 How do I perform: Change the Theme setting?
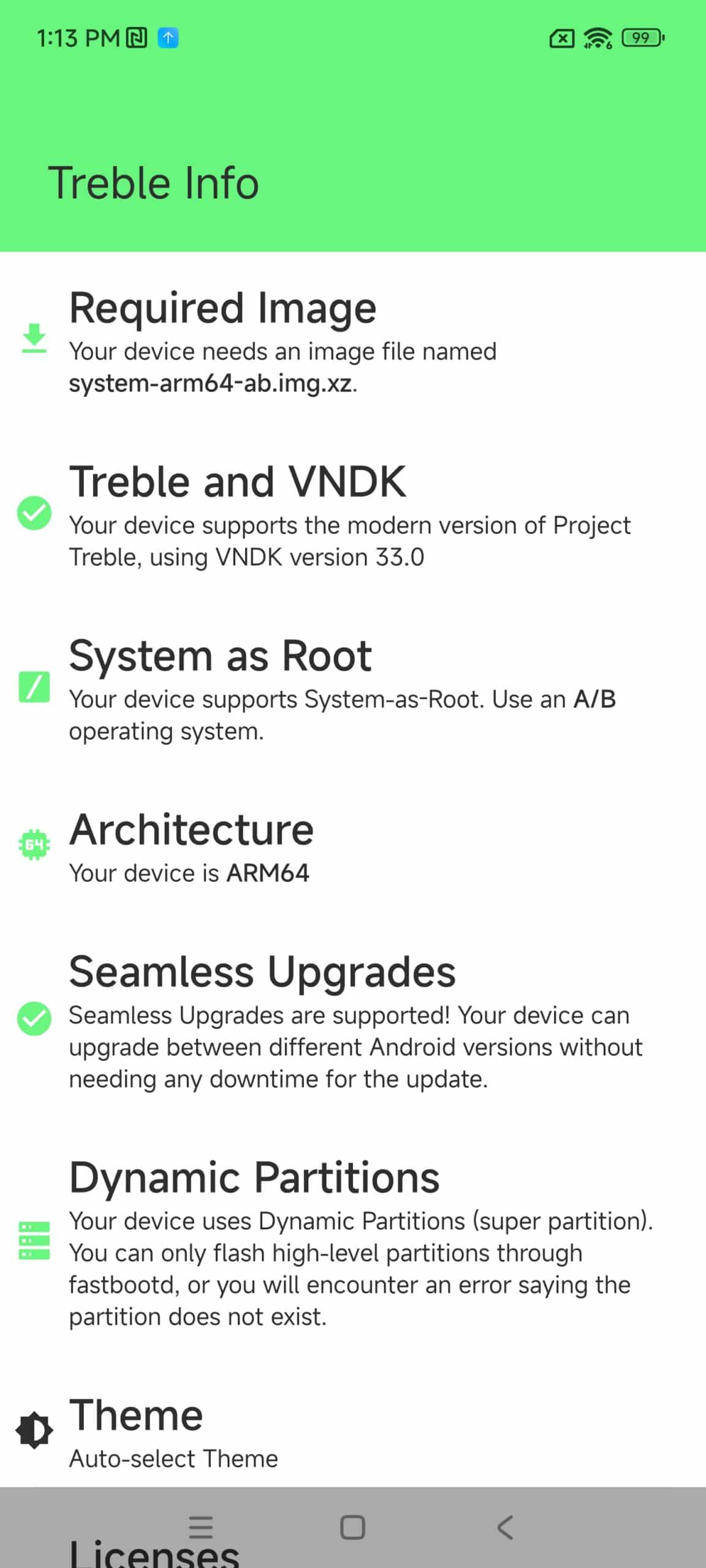click(353, 1431)
